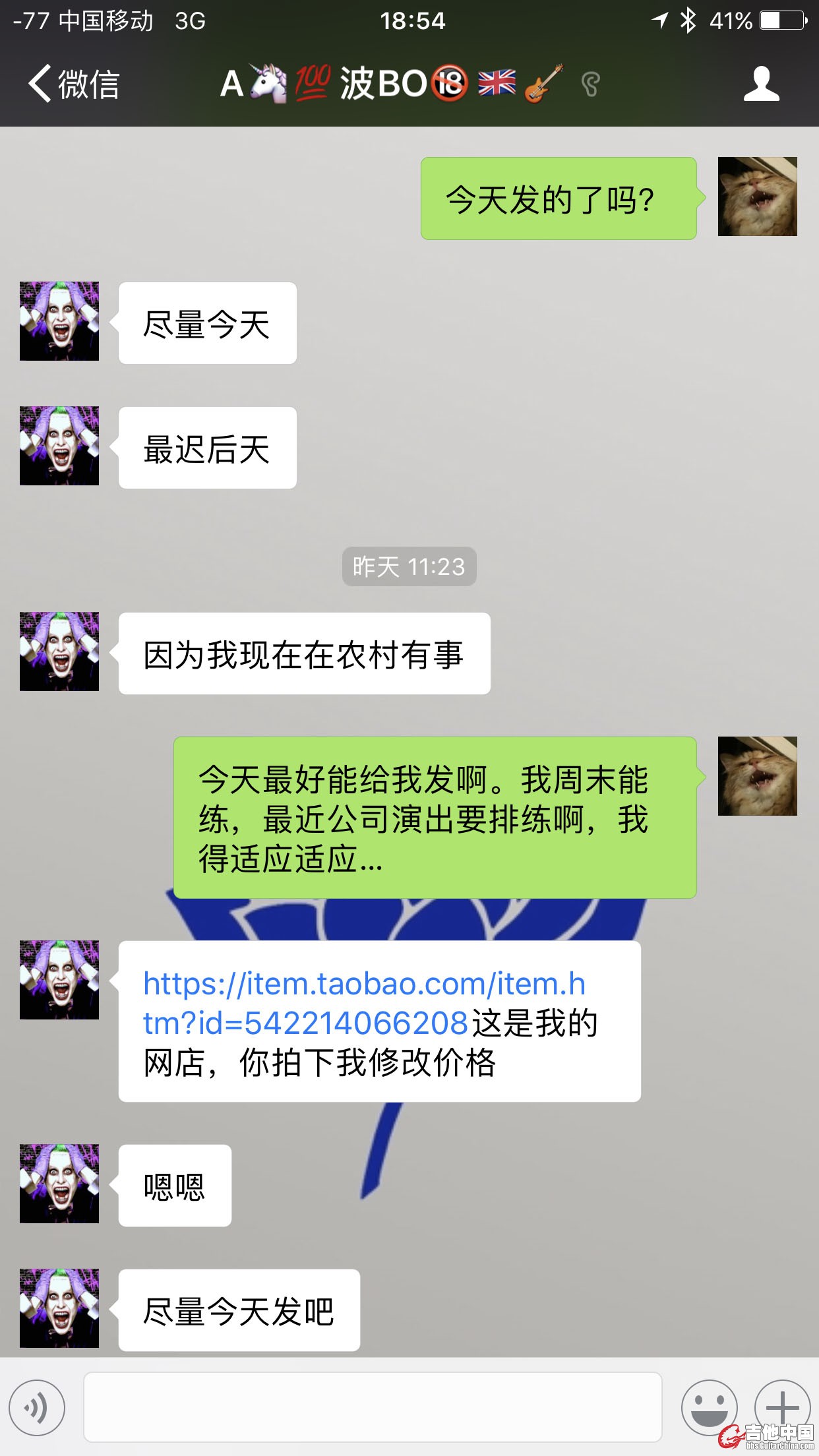Open the plus attachments menu
This screenshot has width=819, height=1456.
pyautogui.click(x=782, y=1407)
